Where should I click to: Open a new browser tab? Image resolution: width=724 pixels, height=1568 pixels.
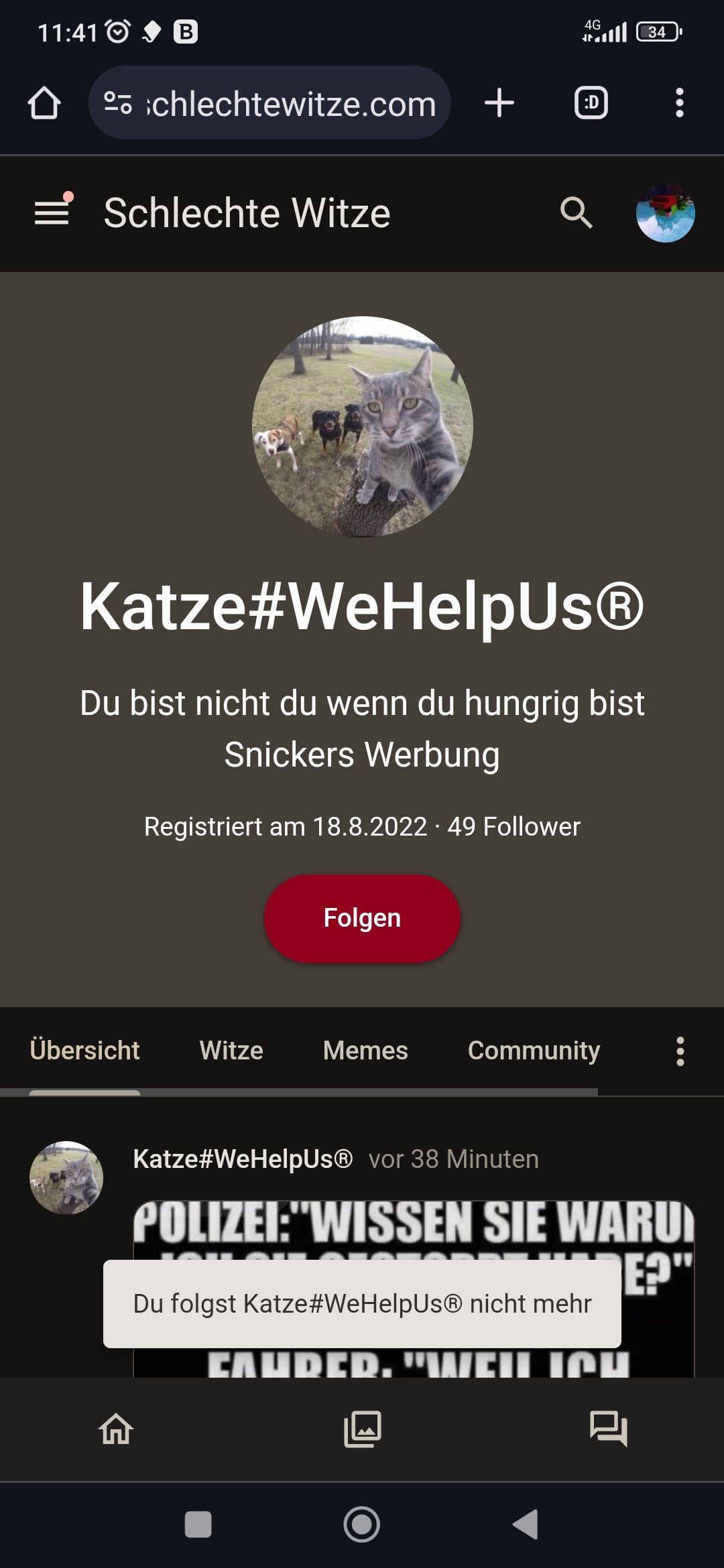point(499,103)
